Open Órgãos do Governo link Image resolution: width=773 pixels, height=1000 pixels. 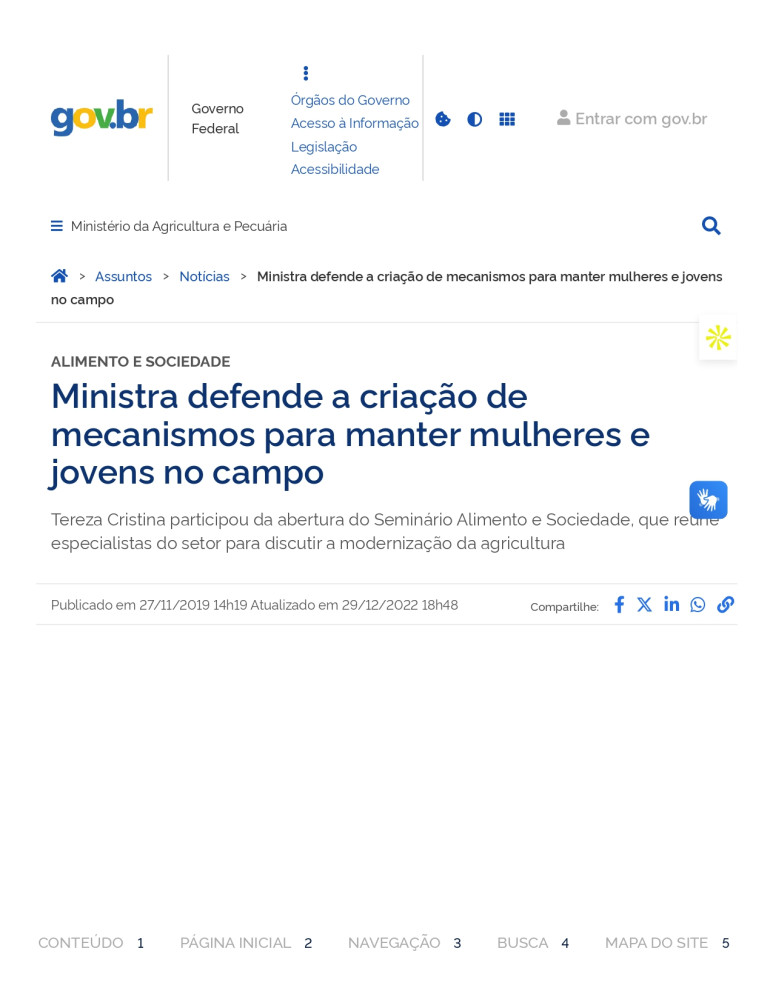(350, 100)
